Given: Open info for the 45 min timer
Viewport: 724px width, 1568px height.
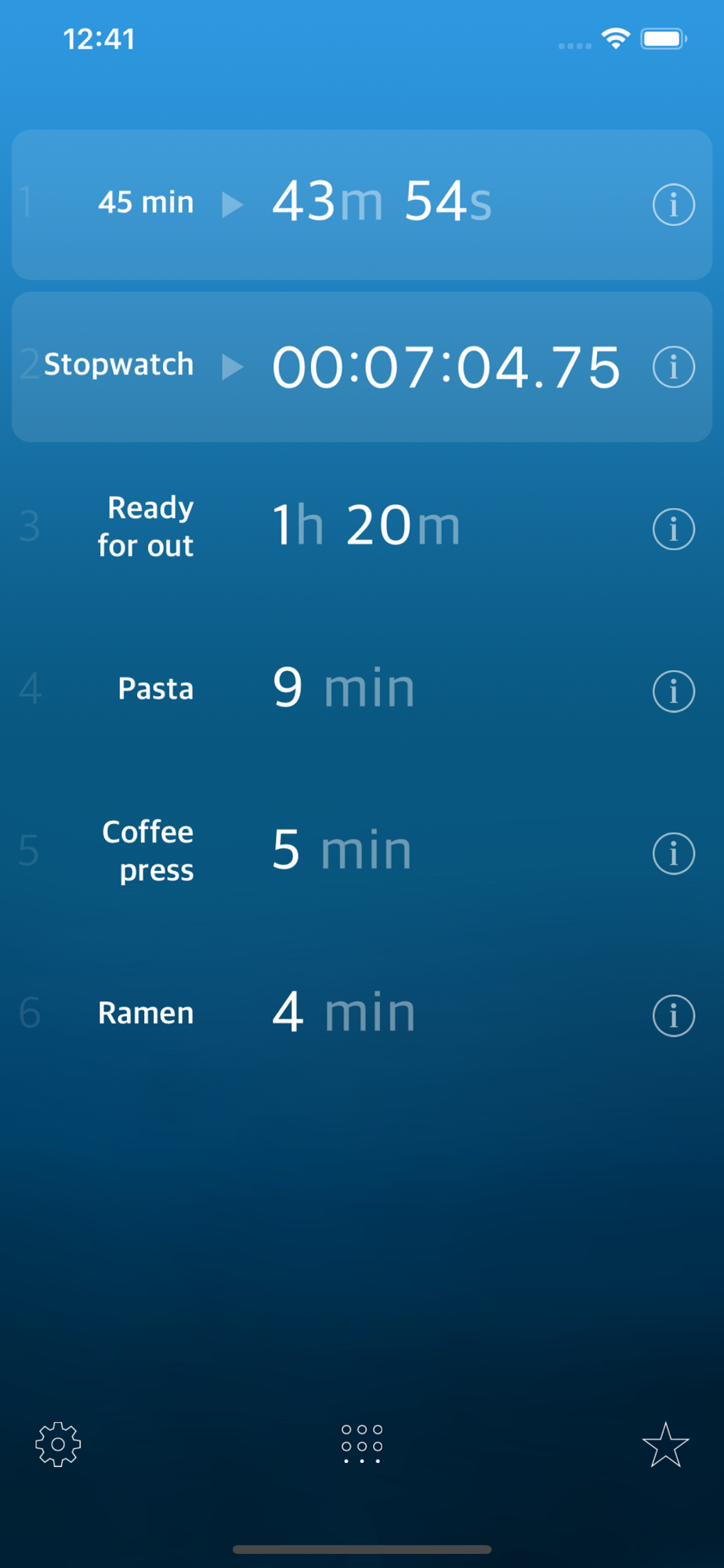Looking at the screenshot, I should 673,205.
